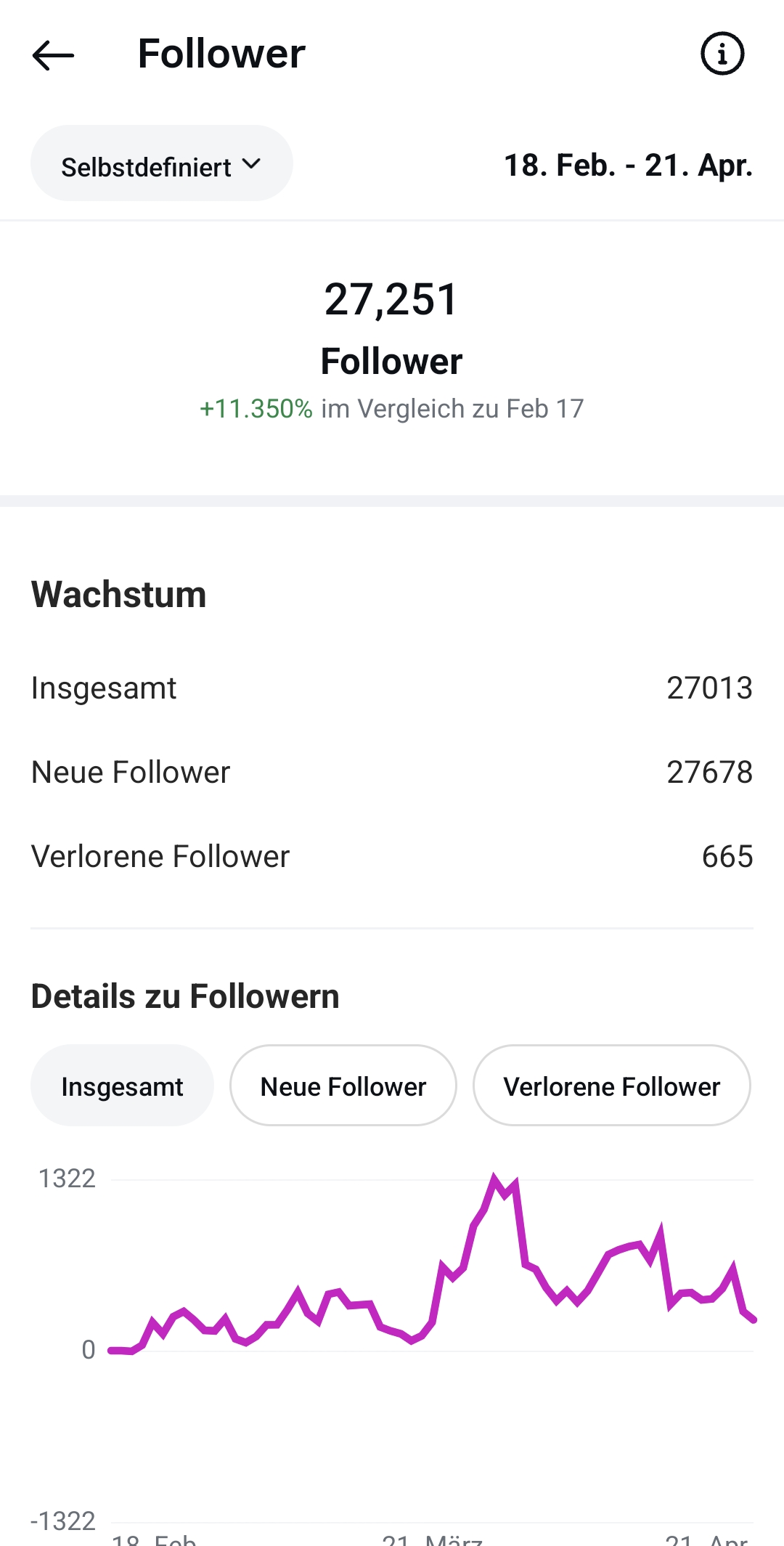Select the Insgesamt row showing 27013

pyautogui.click(x=392, y=687)
